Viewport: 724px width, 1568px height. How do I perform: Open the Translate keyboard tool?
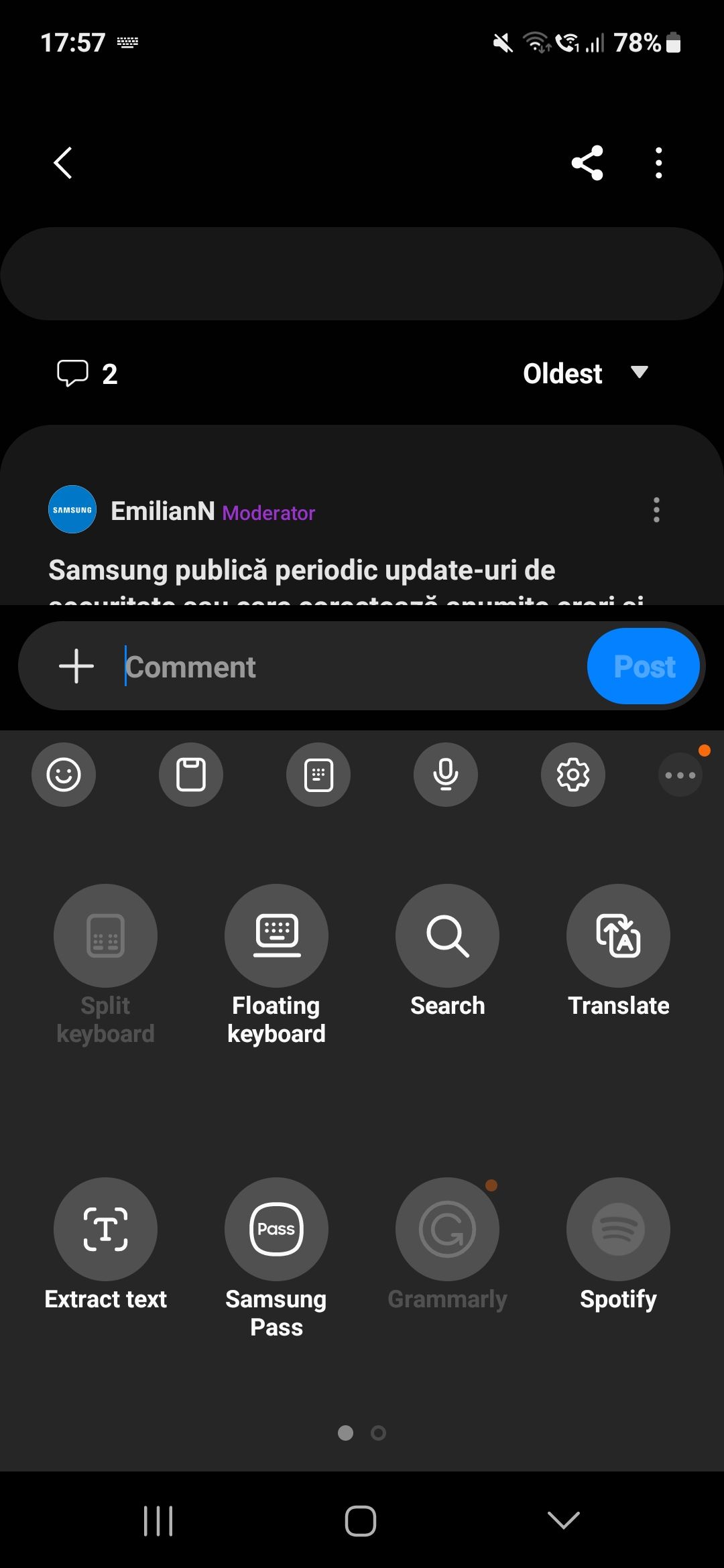618,936
